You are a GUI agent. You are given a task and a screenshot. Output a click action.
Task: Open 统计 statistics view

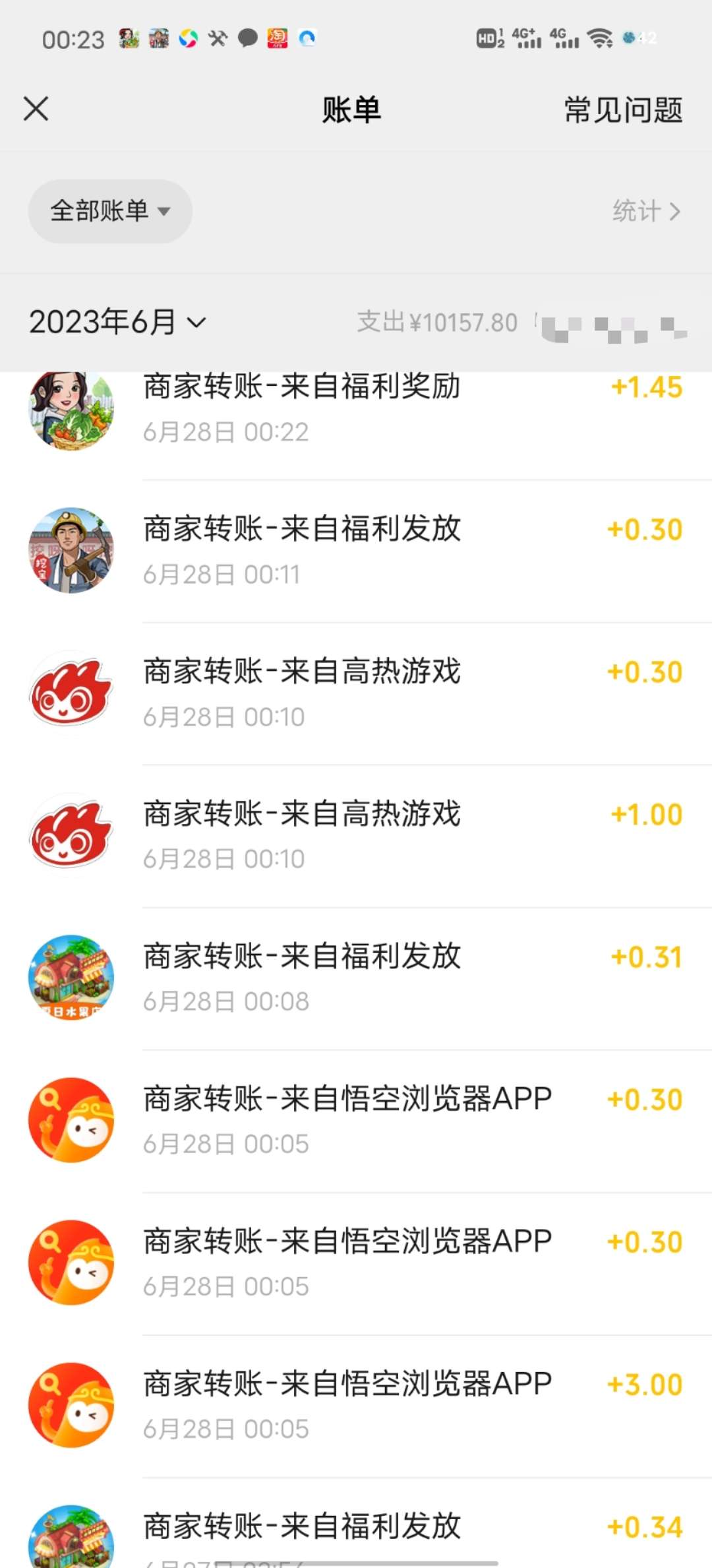(645, 211)
